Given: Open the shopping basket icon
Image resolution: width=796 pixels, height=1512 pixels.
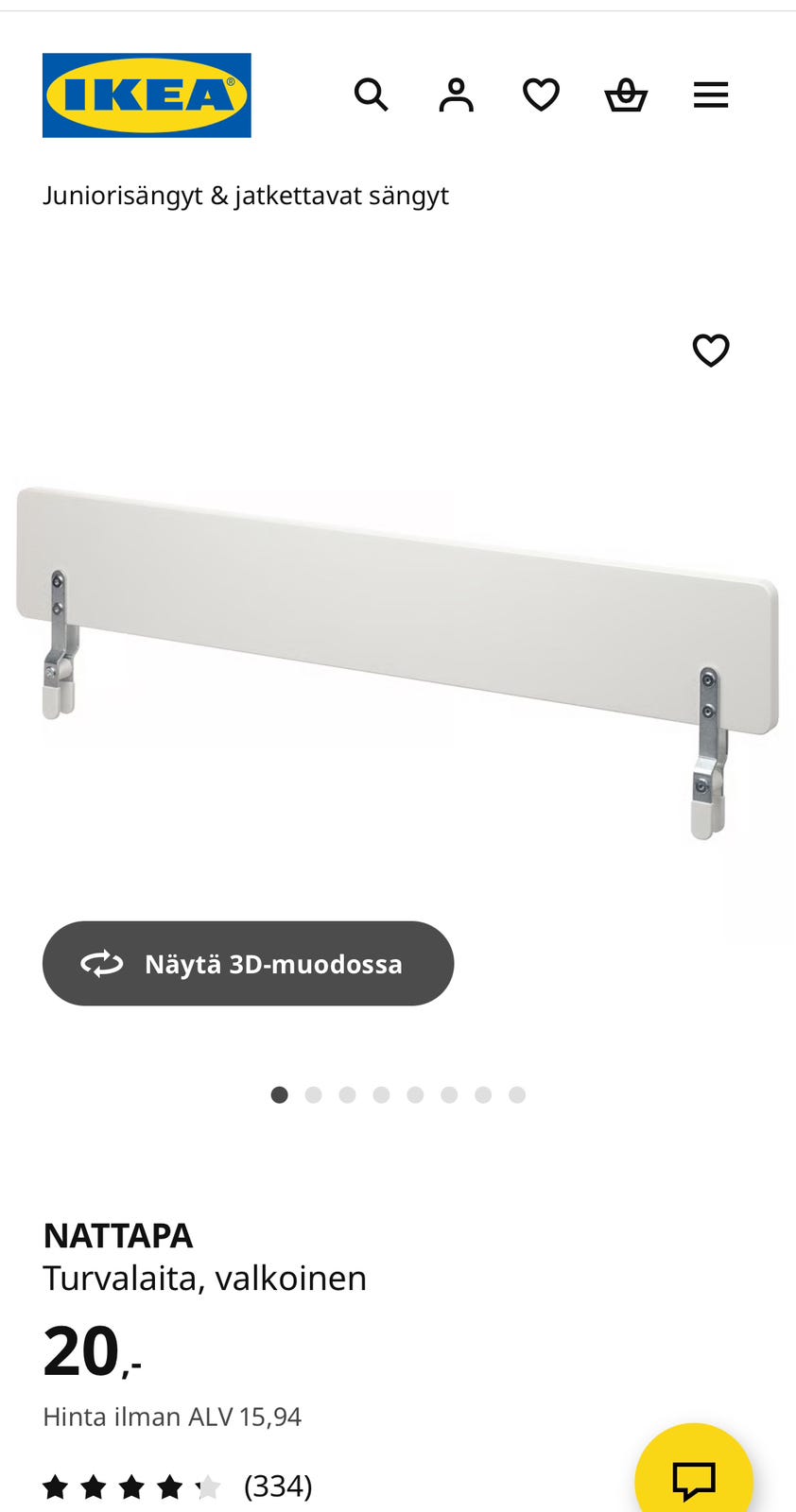Looking at the screenshot, I should [x=626, y=94].
